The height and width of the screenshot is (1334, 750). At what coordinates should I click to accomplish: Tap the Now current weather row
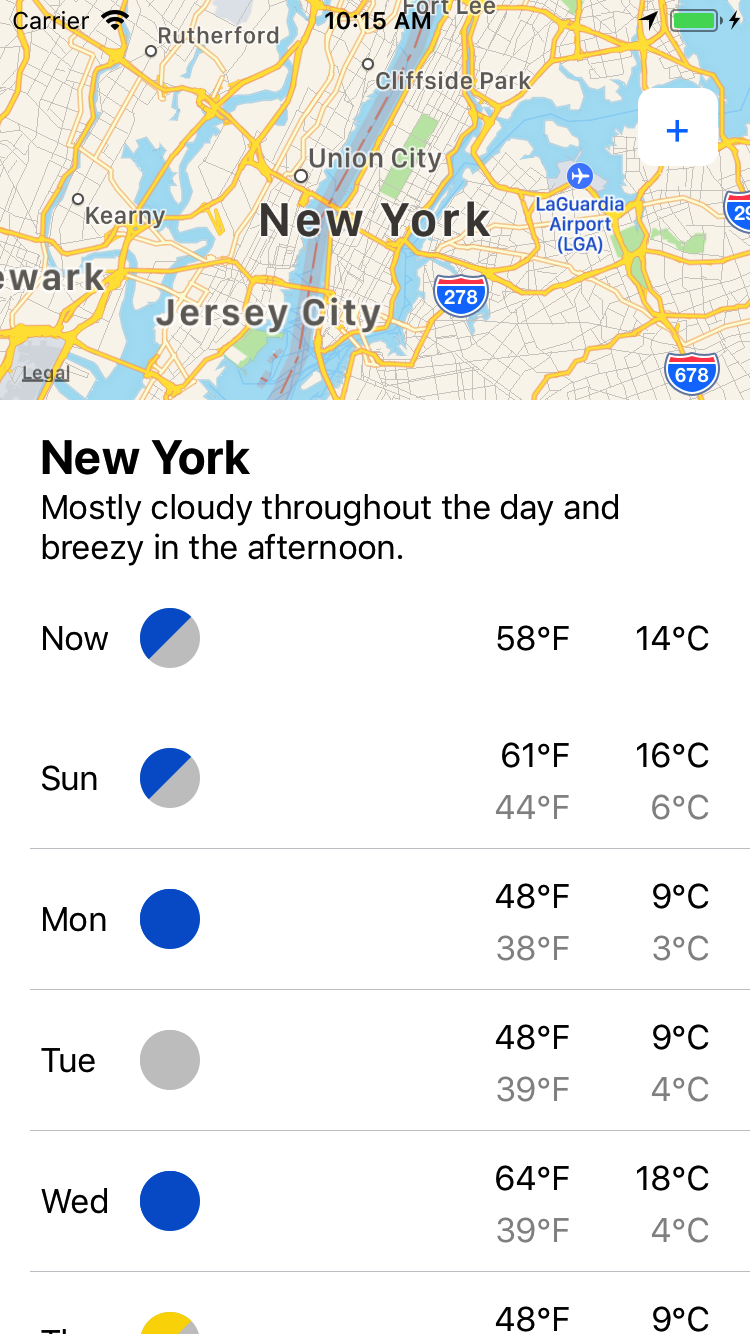pos(375,638)
